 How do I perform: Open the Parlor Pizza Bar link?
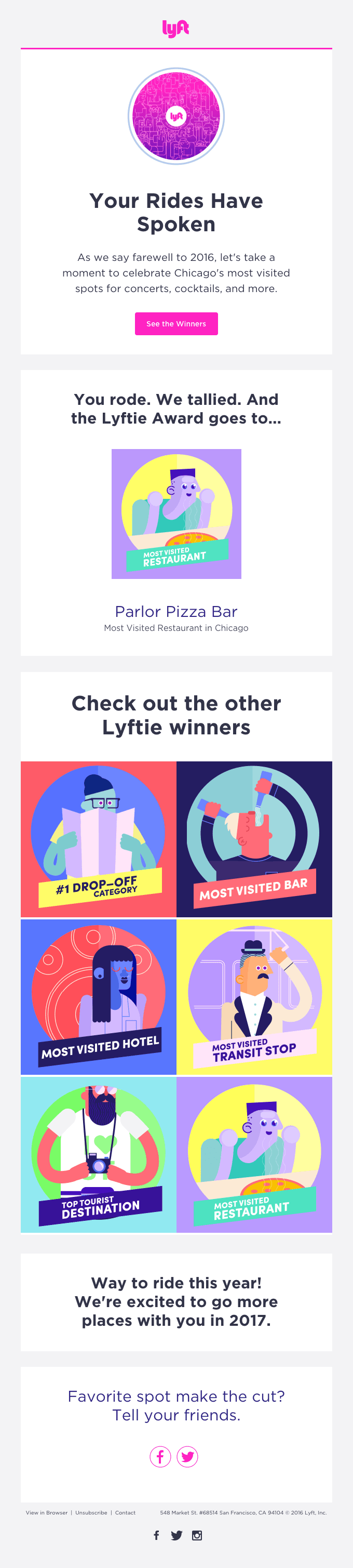tap(176, 611)
